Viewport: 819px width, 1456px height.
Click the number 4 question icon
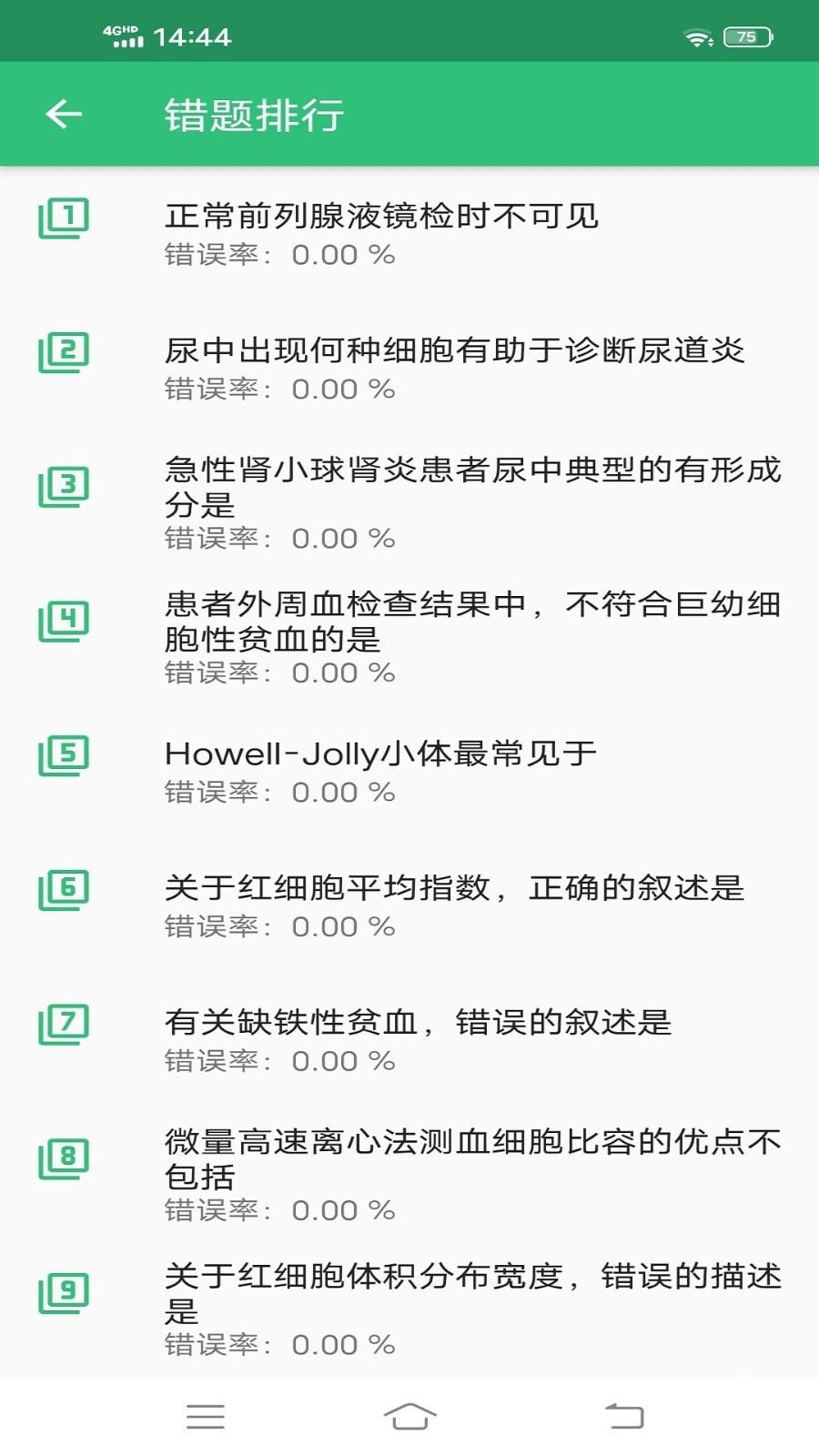(x=65, y=619)
